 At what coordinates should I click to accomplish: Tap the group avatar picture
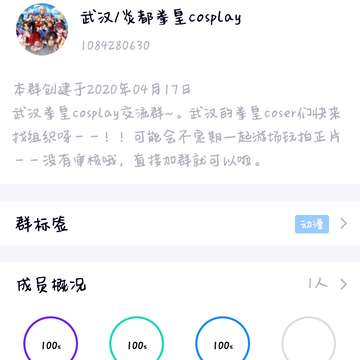point(42,29)
